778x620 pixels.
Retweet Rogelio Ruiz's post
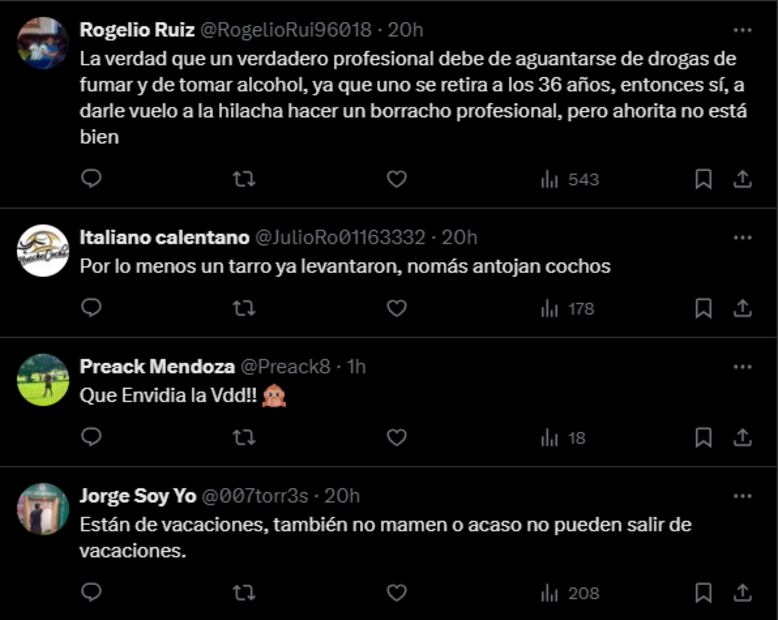(x=243, y=179)
